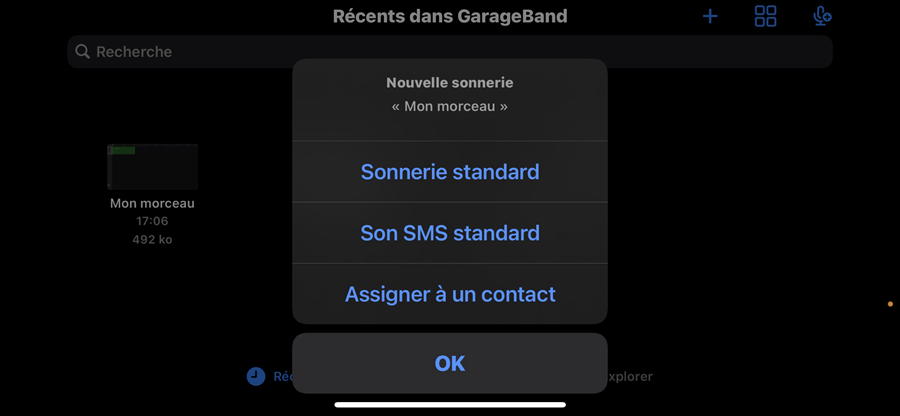900x416 pixels.
Task: Create a new song with plus icon
Action: point(710,16)
